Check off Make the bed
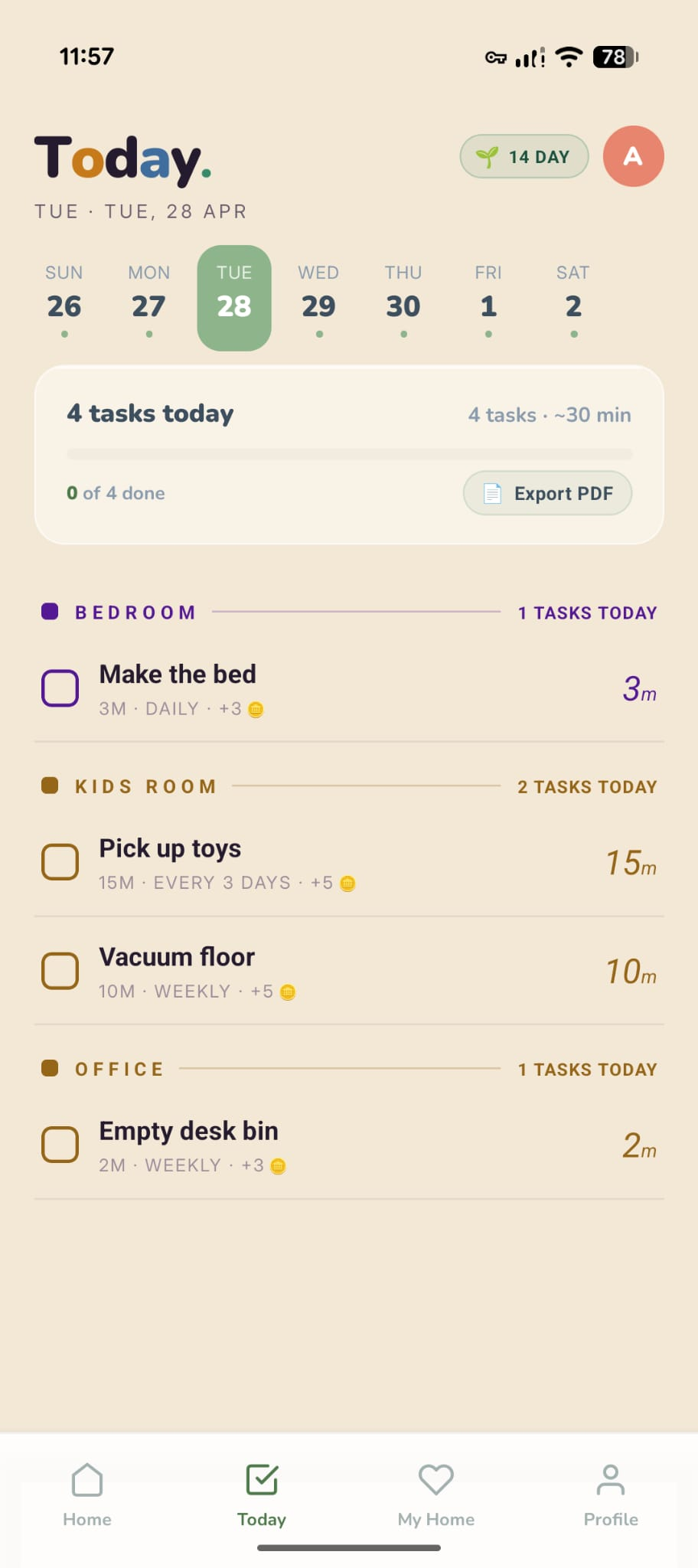This screenshot has width=698, height=1568. click(x=60, y=688)
